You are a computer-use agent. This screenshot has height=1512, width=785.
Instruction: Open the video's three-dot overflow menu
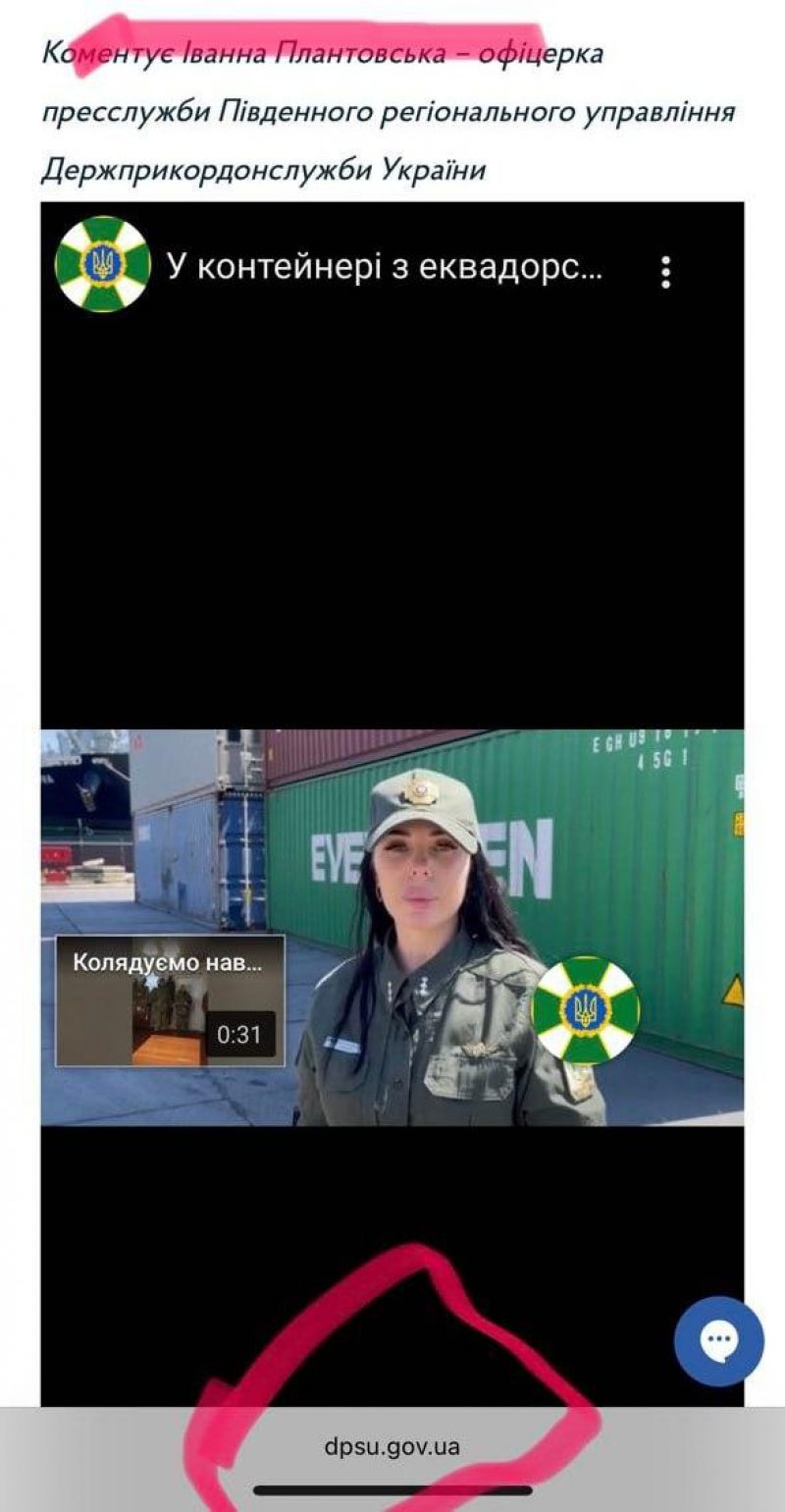click(666, 272)
